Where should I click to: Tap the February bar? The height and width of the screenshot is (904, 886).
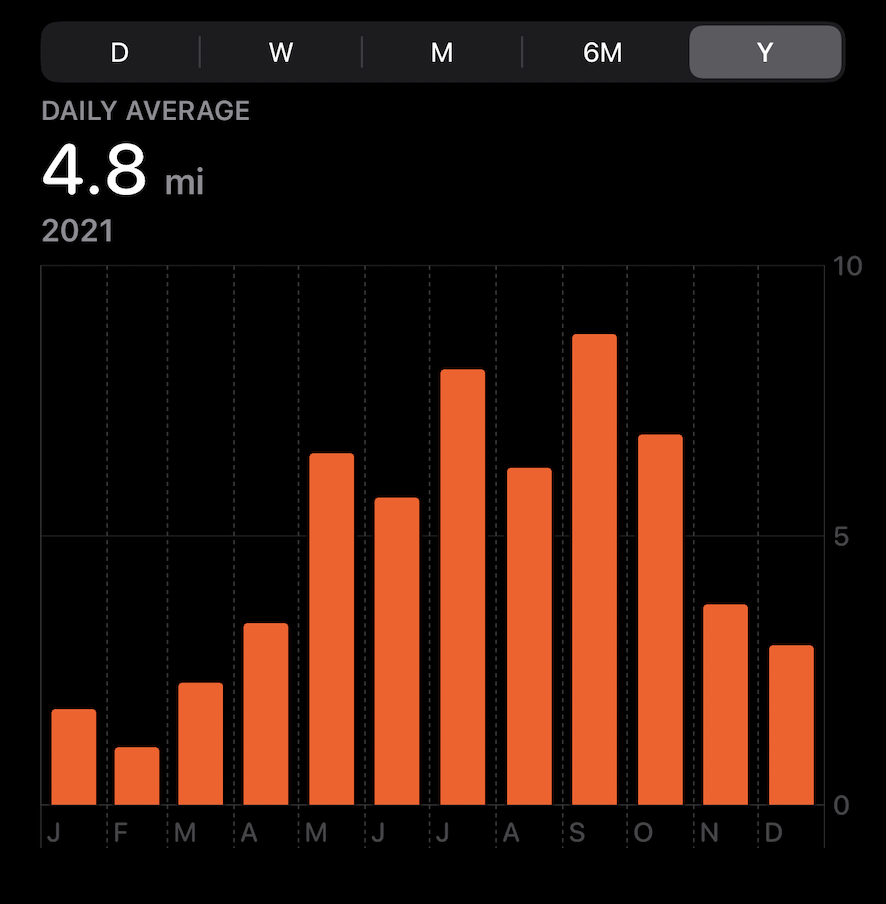pyautogui.click(x=136, y=776)
